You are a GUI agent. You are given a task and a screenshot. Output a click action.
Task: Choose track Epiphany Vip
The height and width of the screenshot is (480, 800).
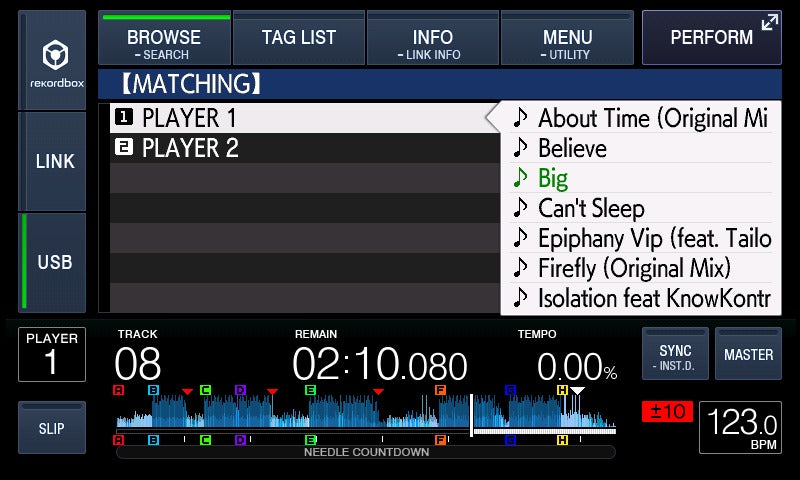pos(640,238)
